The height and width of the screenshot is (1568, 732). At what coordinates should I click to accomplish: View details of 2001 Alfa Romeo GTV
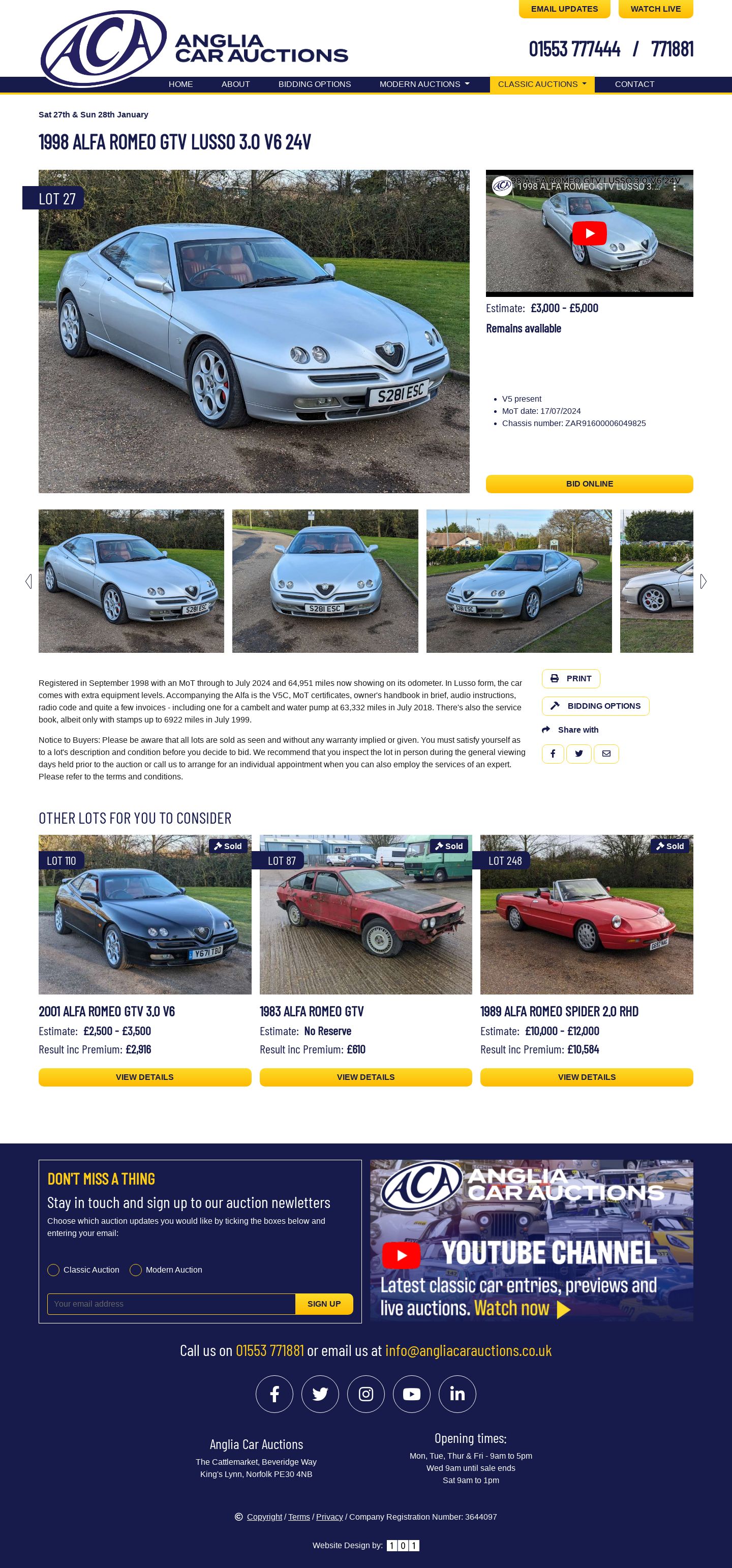click(x=145, y=1077)
